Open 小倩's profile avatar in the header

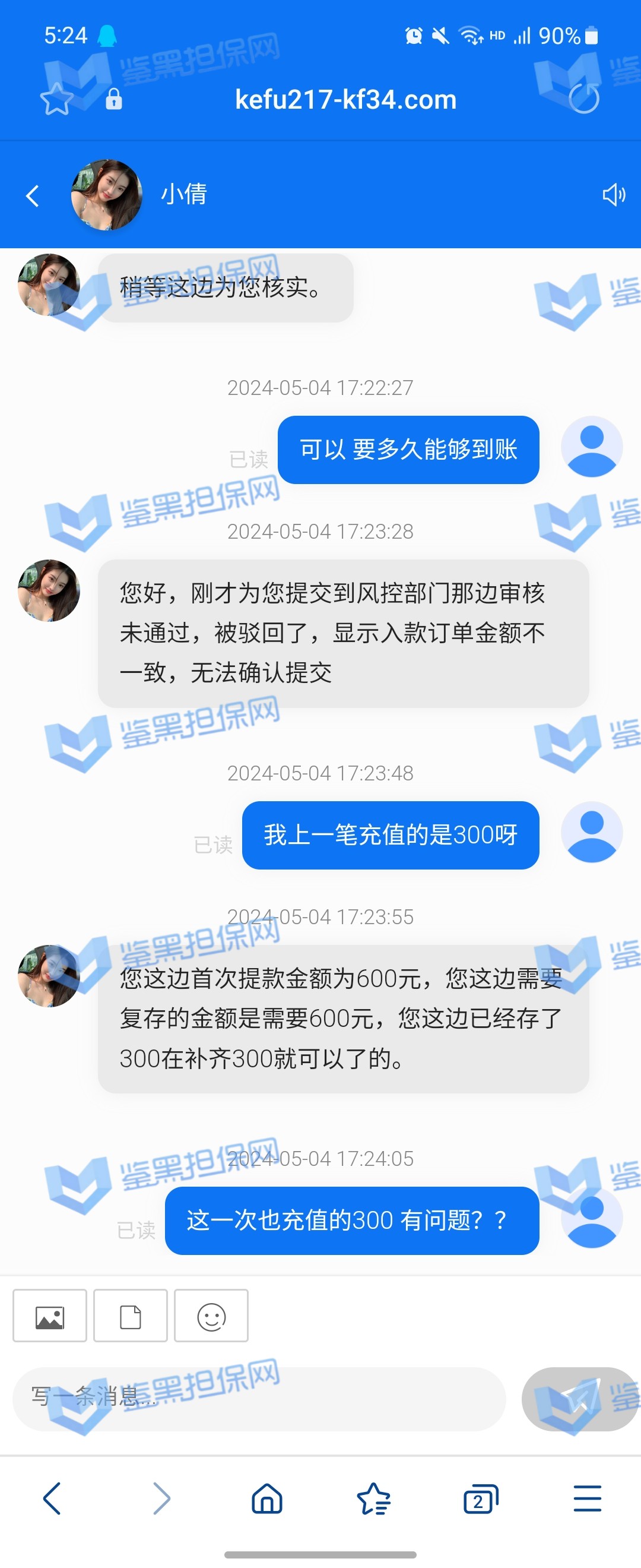106,195
